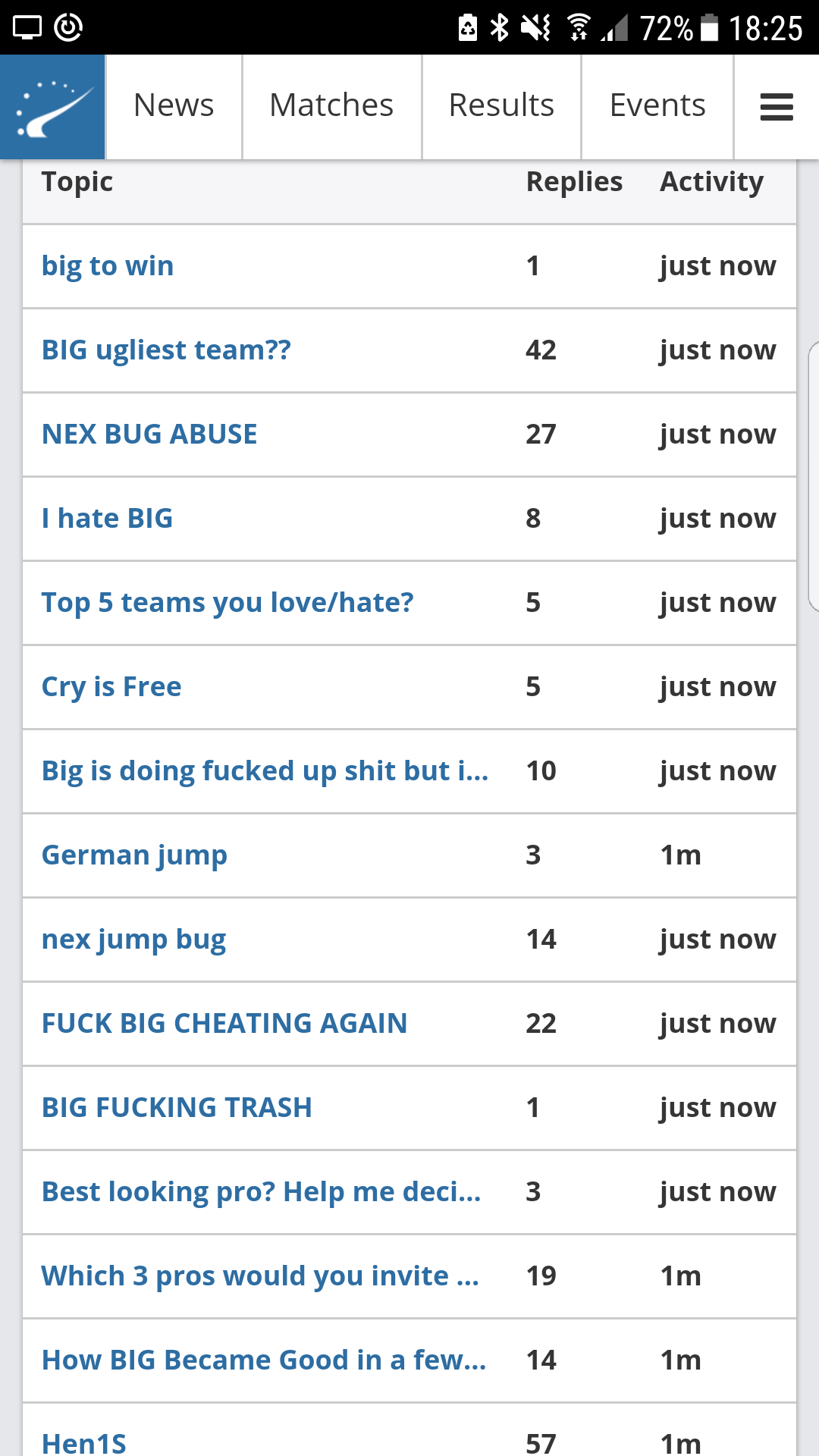
Task: Go to the Results tab
Action: pos(501,105)
